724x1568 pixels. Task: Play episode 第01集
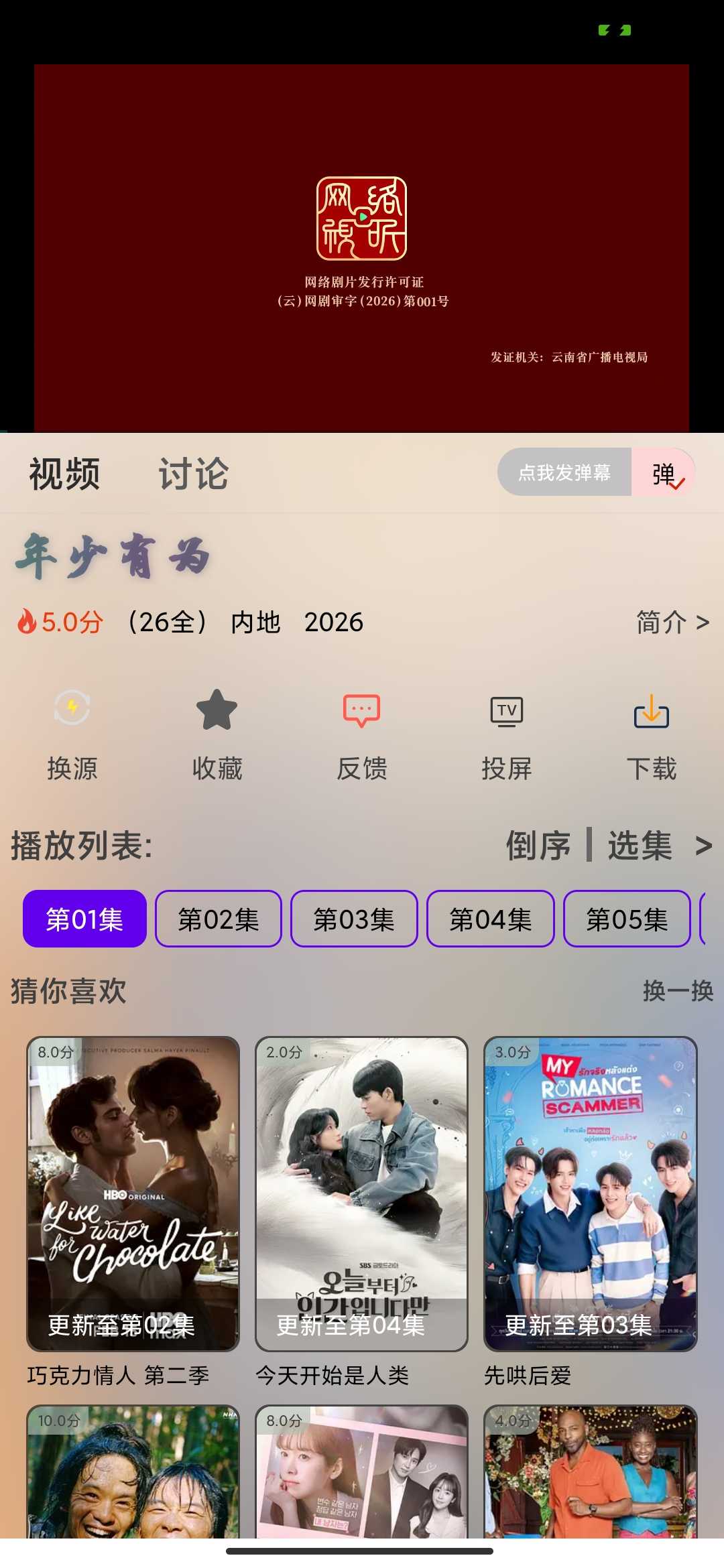(84, 919)
